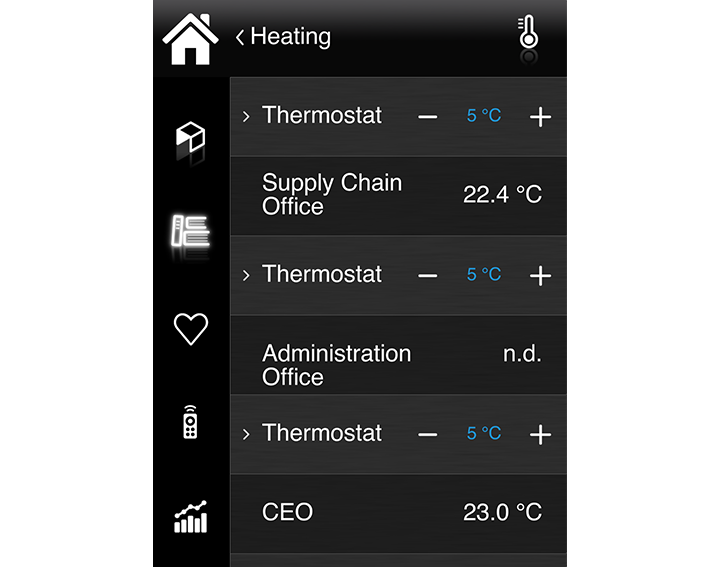Raise thermostat setpoint for Administration Office

point(540,275)
